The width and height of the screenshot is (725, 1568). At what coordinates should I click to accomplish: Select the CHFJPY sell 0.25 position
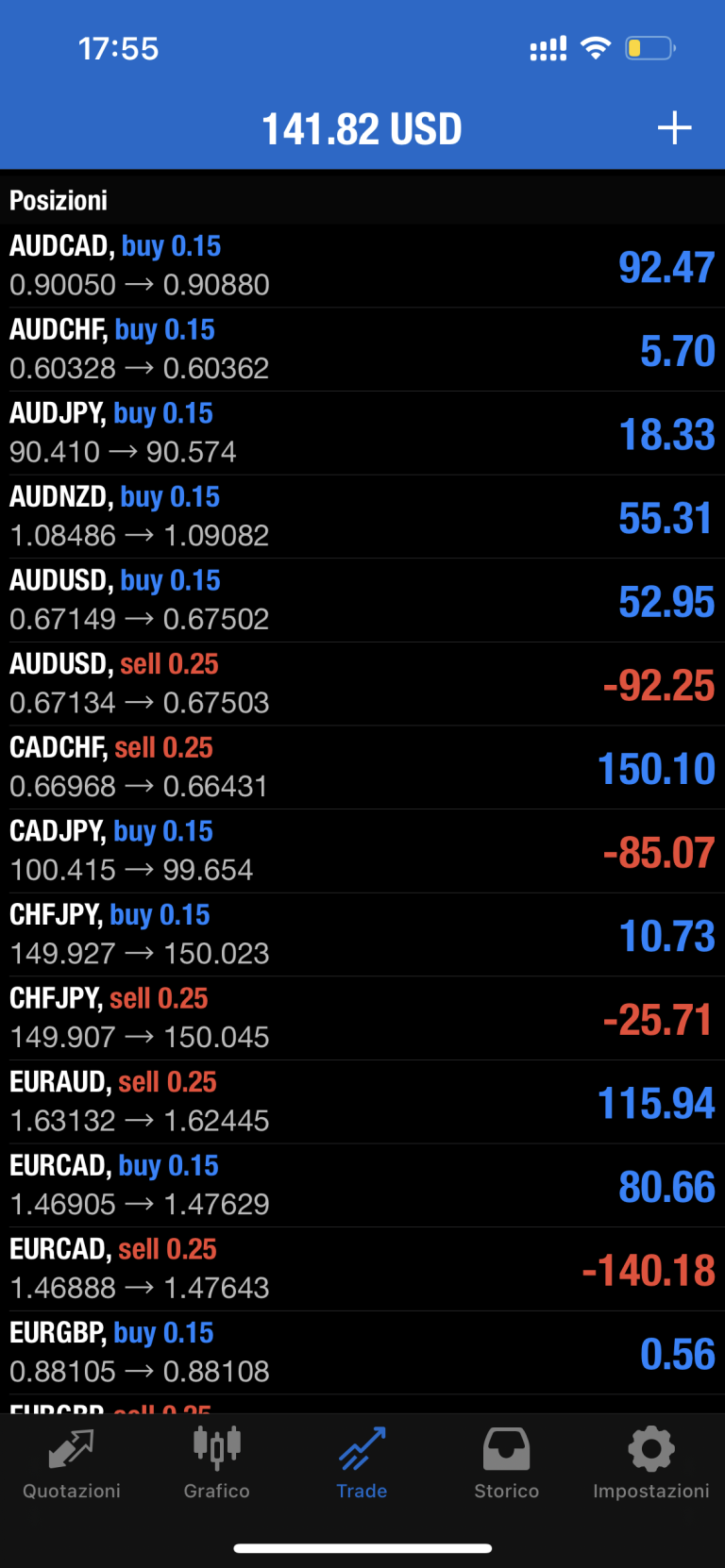point(362,1018)
